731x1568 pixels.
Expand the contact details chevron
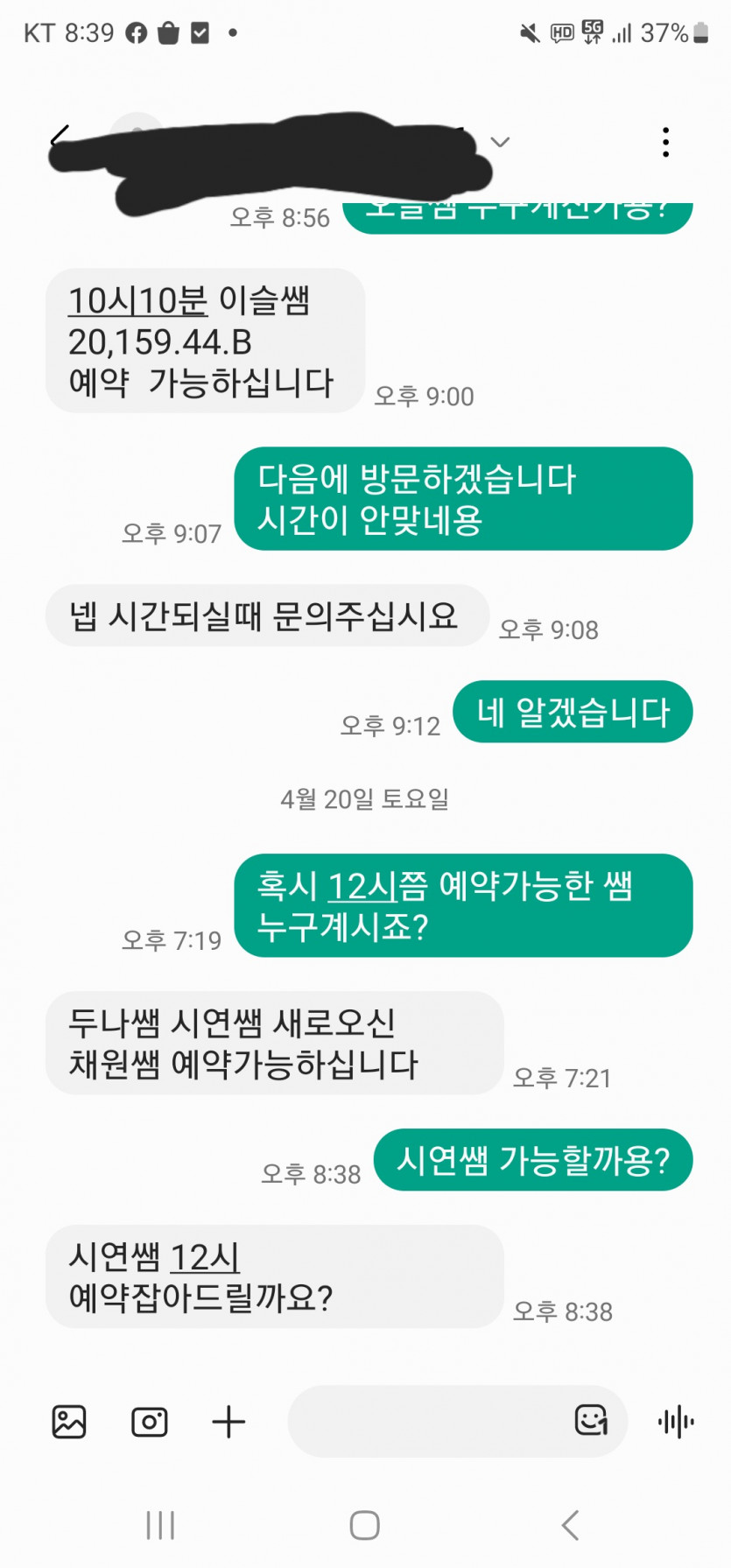click(x=500, y=142)
